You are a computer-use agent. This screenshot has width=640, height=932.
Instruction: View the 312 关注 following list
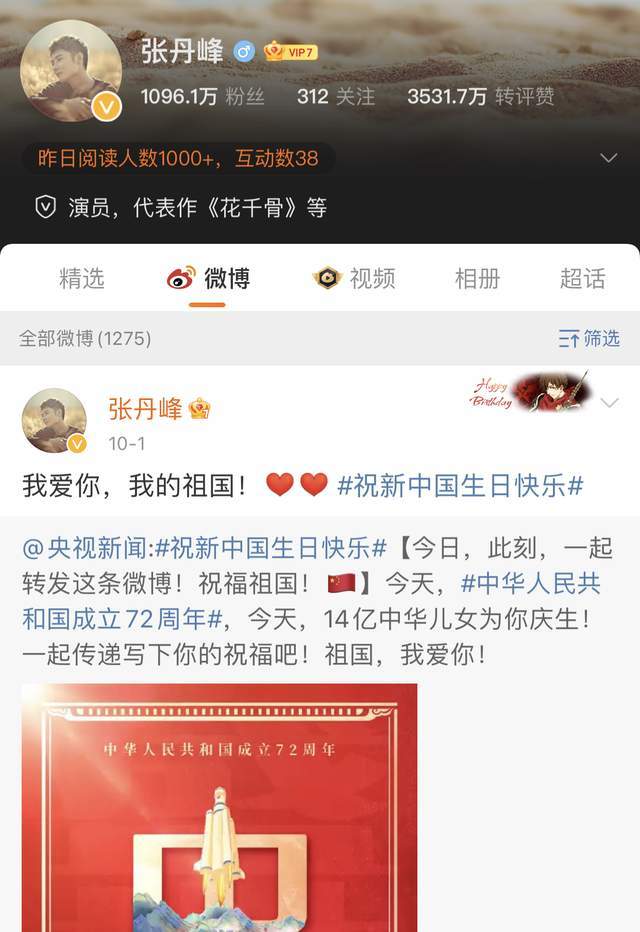coord(336,97)
